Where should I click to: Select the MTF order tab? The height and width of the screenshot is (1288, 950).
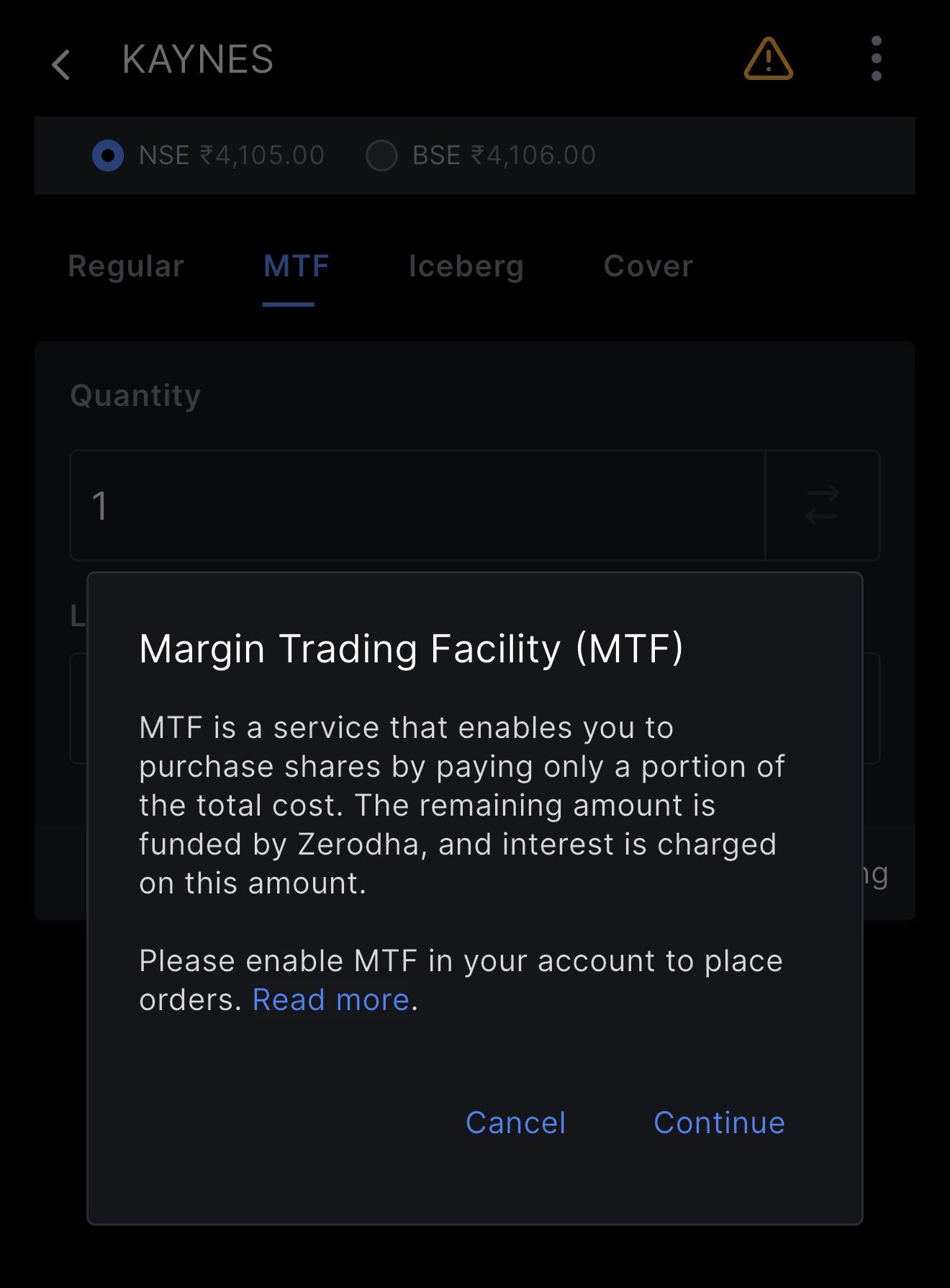pyautogui.click(x=296, y=266)
